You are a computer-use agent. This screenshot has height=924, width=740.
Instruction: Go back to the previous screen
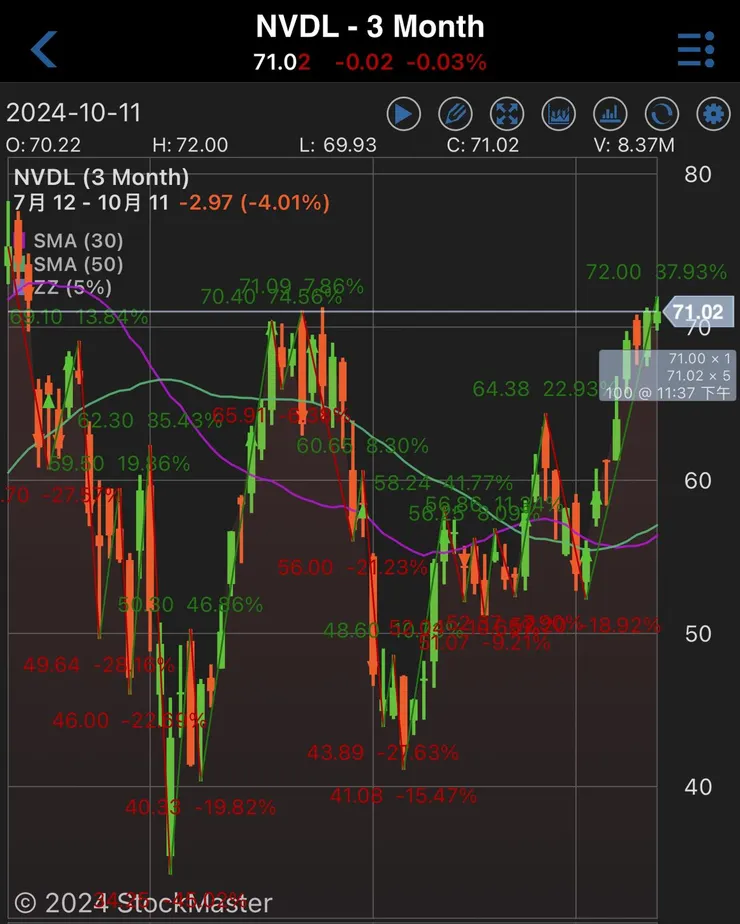[44, 48]
